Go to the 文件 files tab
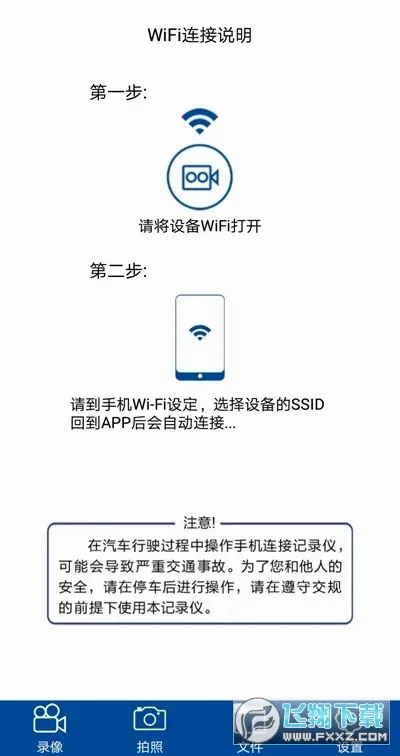Screen dimensions: 400x756 (x=250, y=728)
